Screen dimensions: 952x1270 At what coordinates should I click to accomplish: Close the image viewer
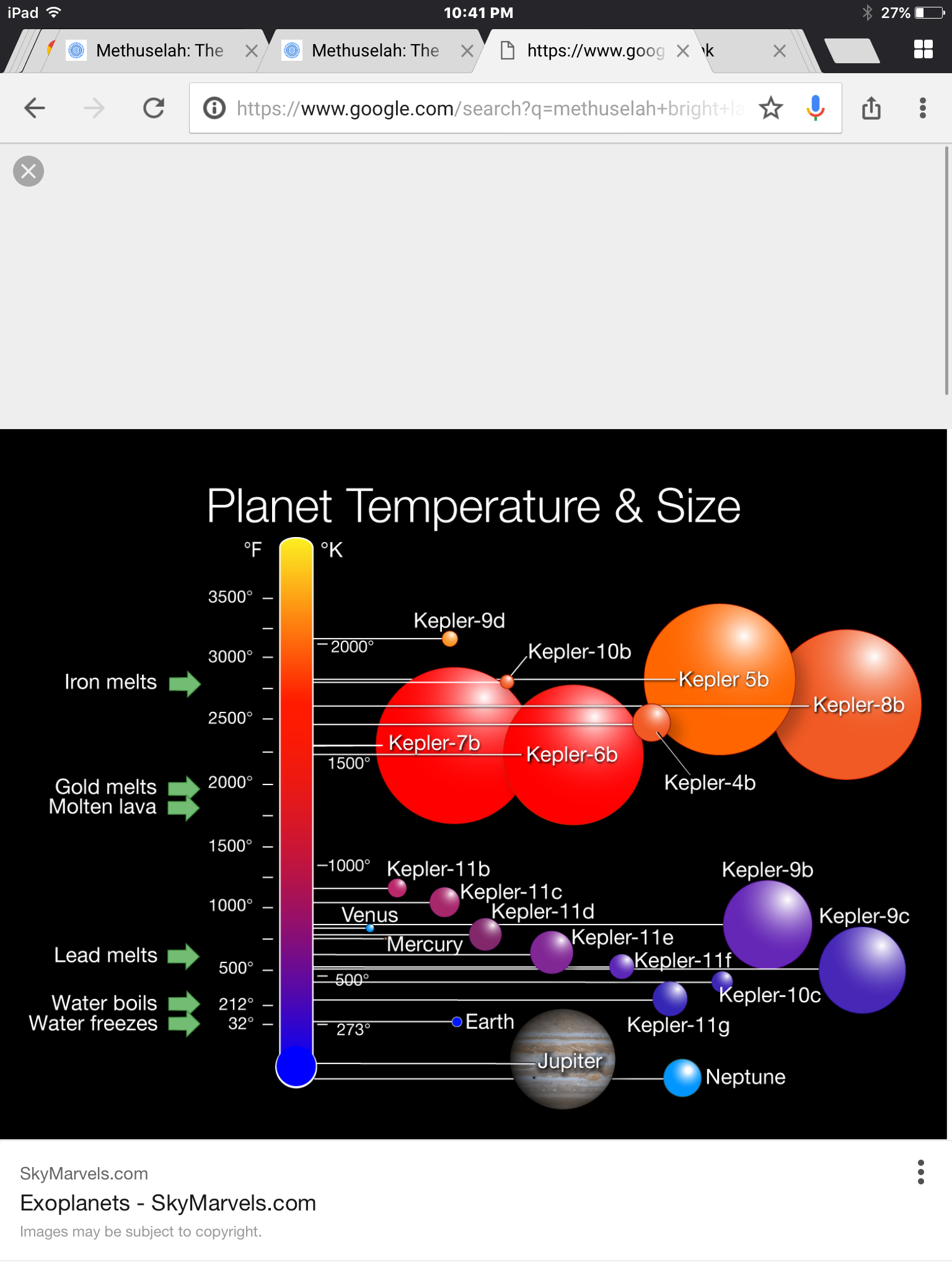point(29,171)
